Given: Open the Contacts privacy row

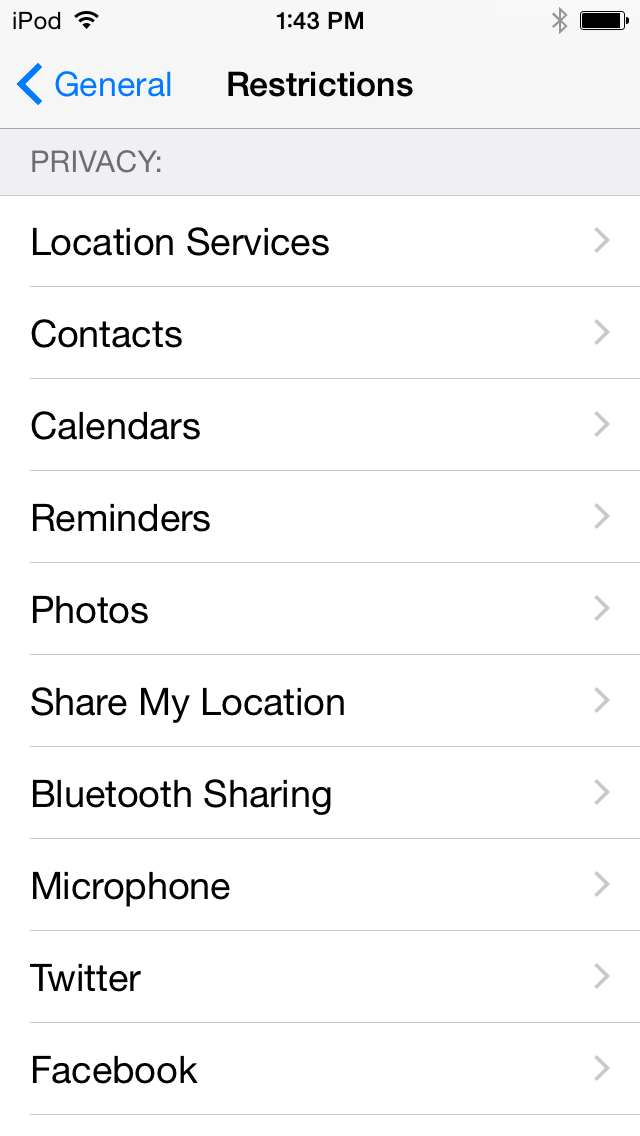Looking at the screenshot, I should click(320, 333).
